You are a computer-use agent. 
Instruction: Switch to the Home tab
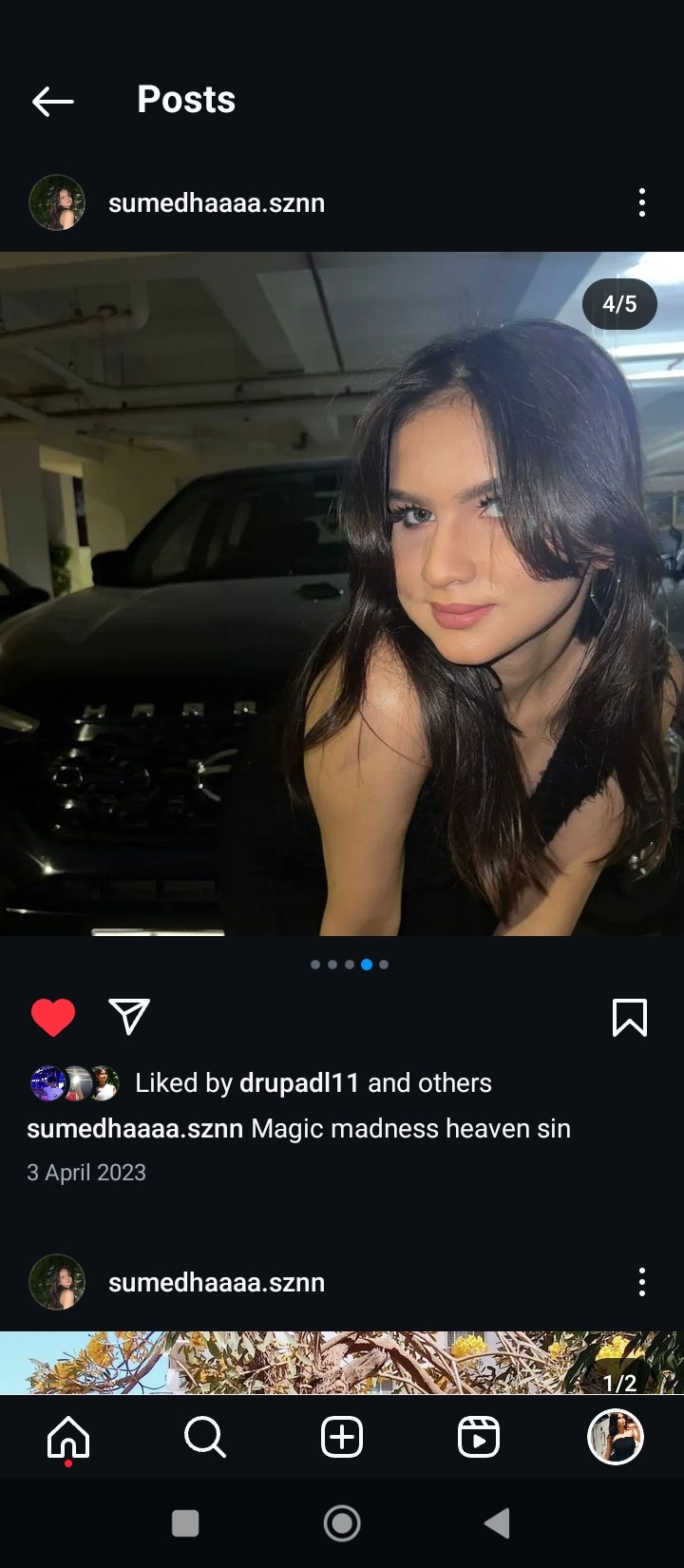pos(68,1437)
